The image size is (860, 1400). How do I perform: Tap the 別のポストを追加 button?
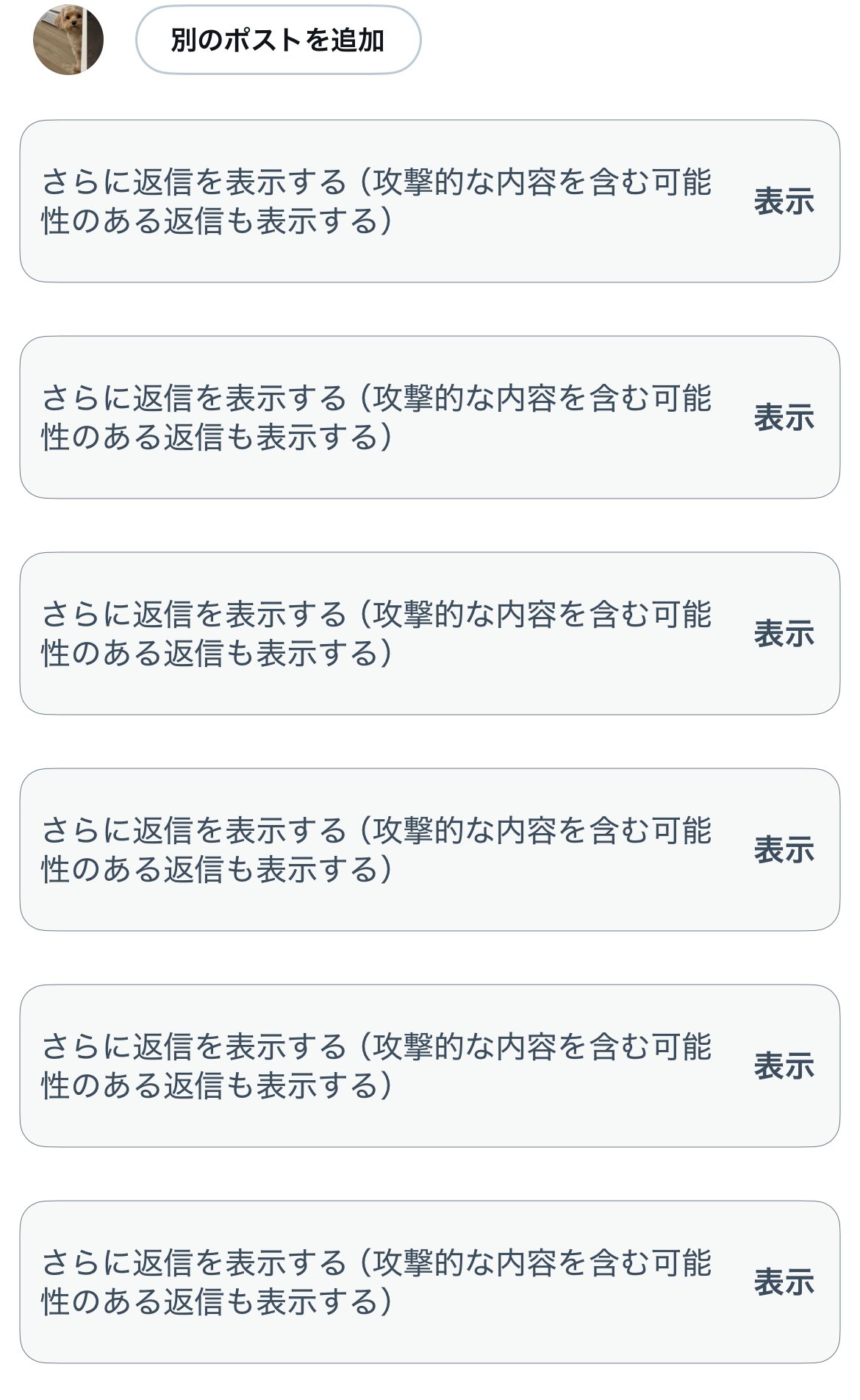pyautogui.click(x=278, y=40)
